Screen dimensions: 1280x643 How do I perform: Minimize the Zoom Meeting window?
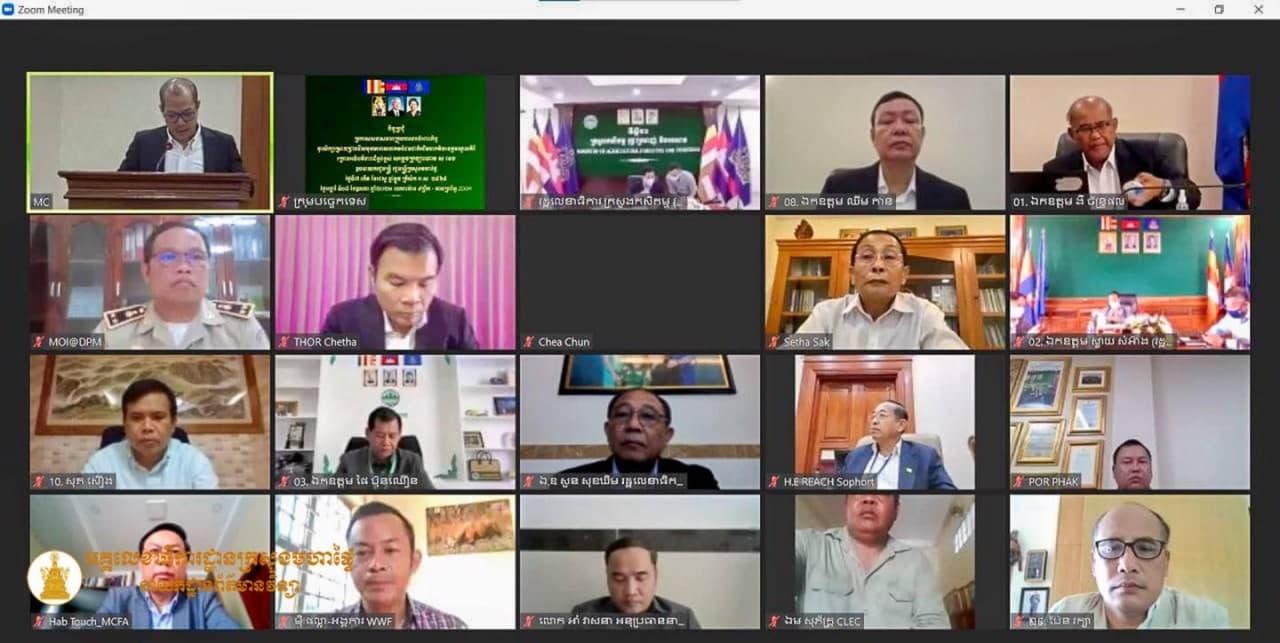1178,9
